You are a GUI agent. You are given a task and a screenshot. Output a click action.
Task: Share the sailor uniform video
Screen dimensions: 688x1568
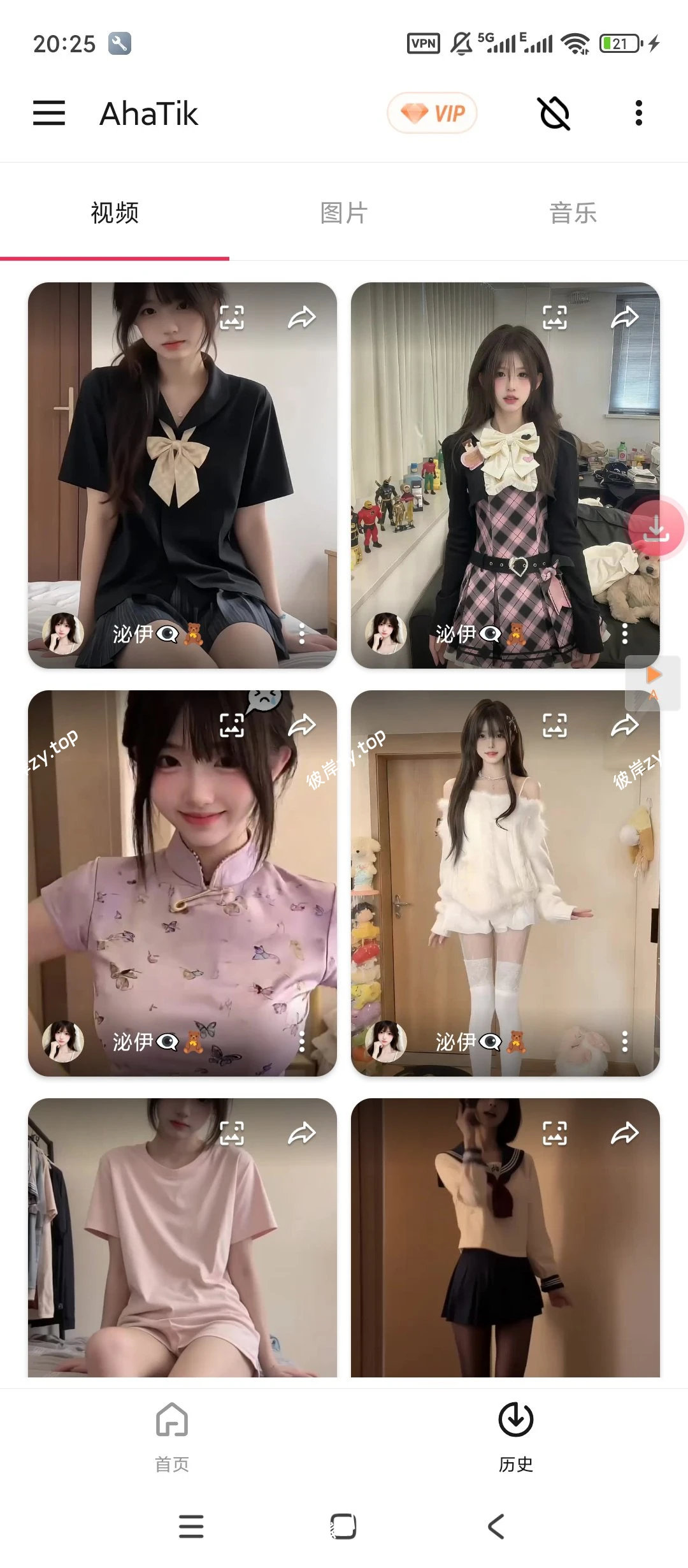point(624,1133)
